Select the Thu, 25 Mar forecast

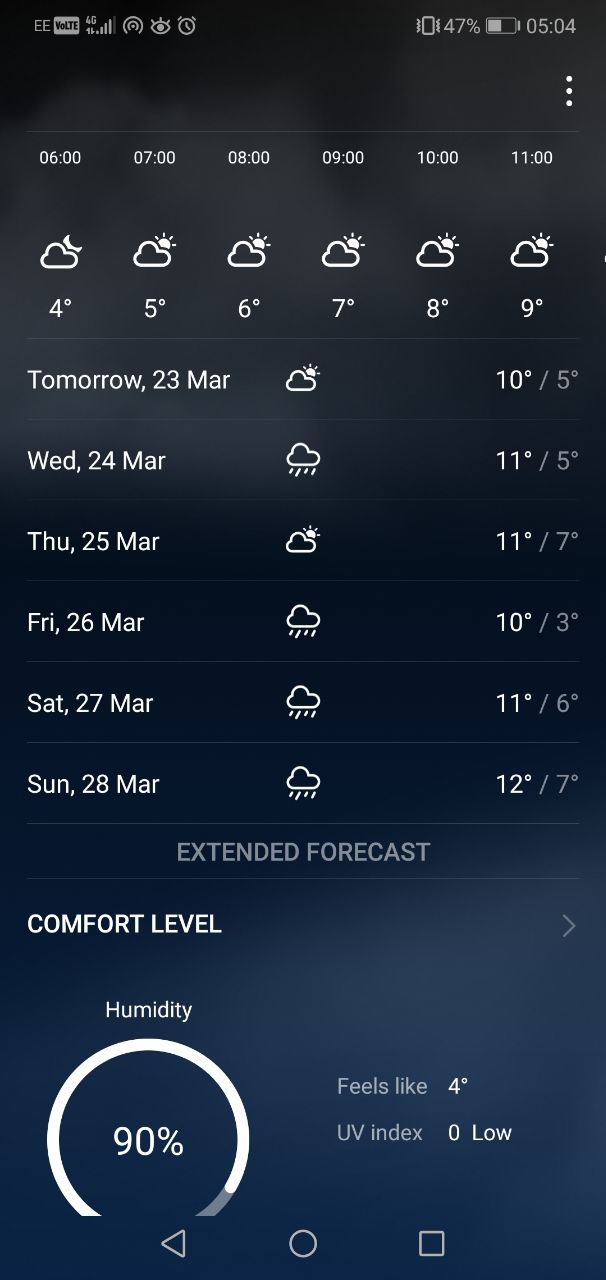point(303,541)
